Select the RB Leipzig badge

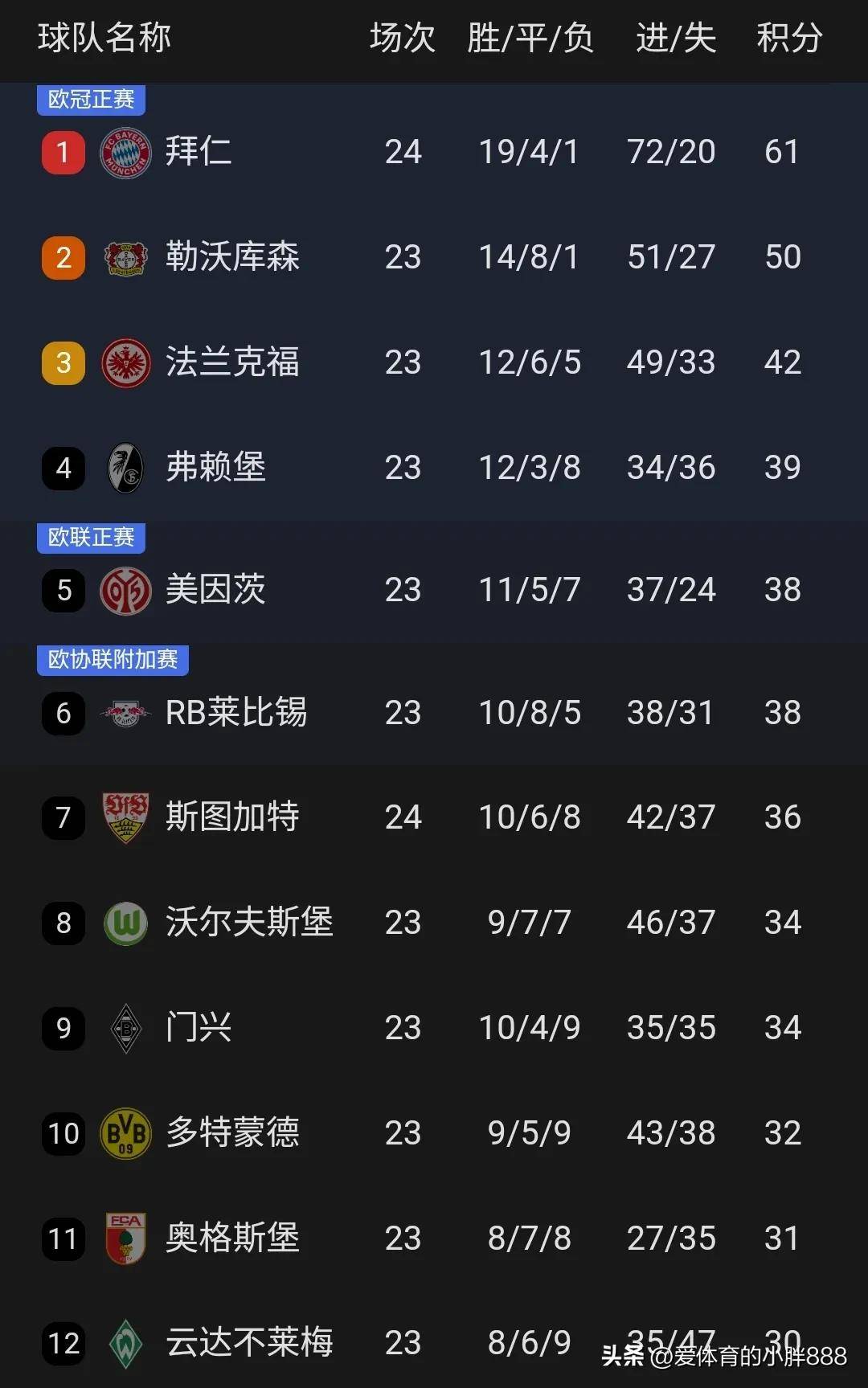(x=125, y=712)
